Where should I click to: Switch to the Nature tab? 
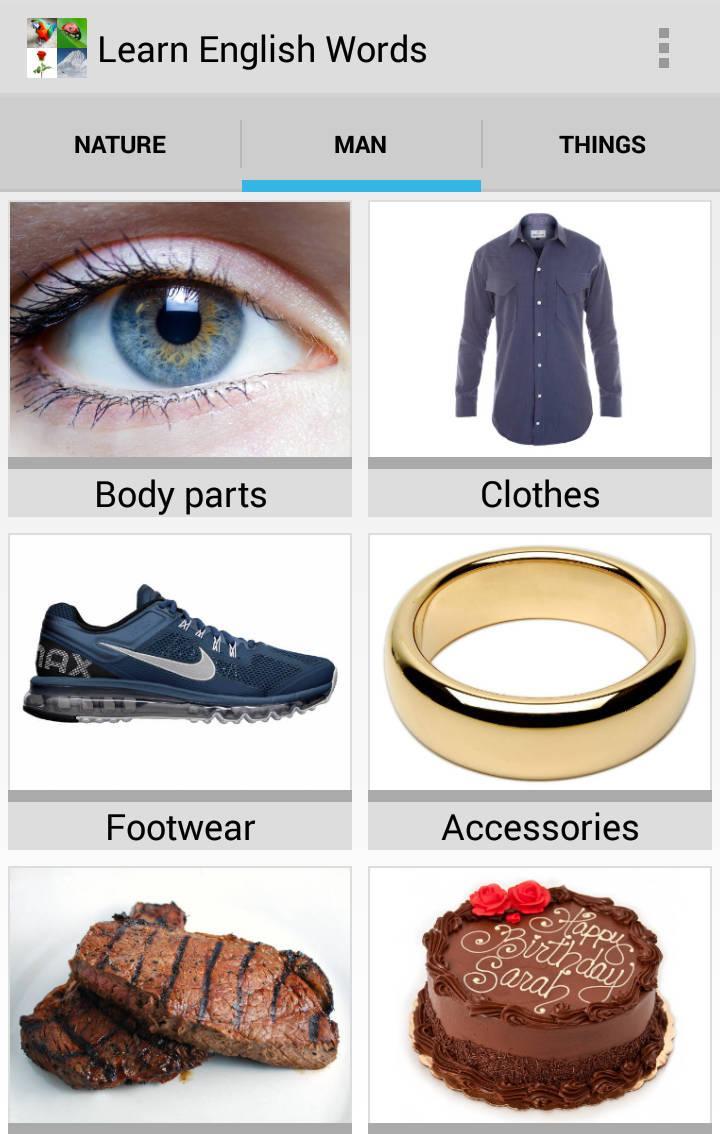[120, 144]
